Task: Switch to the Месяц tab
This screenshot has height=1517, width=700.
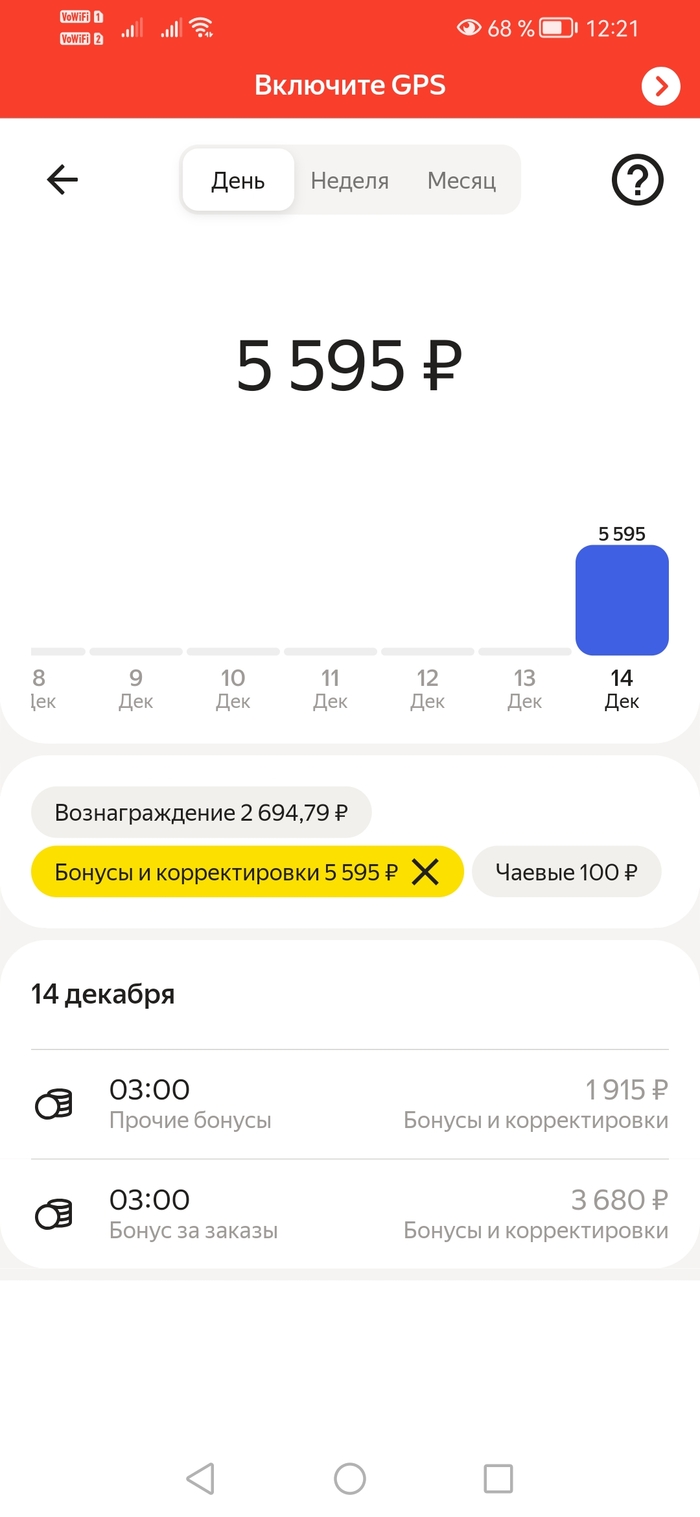Action: (461, 181)
